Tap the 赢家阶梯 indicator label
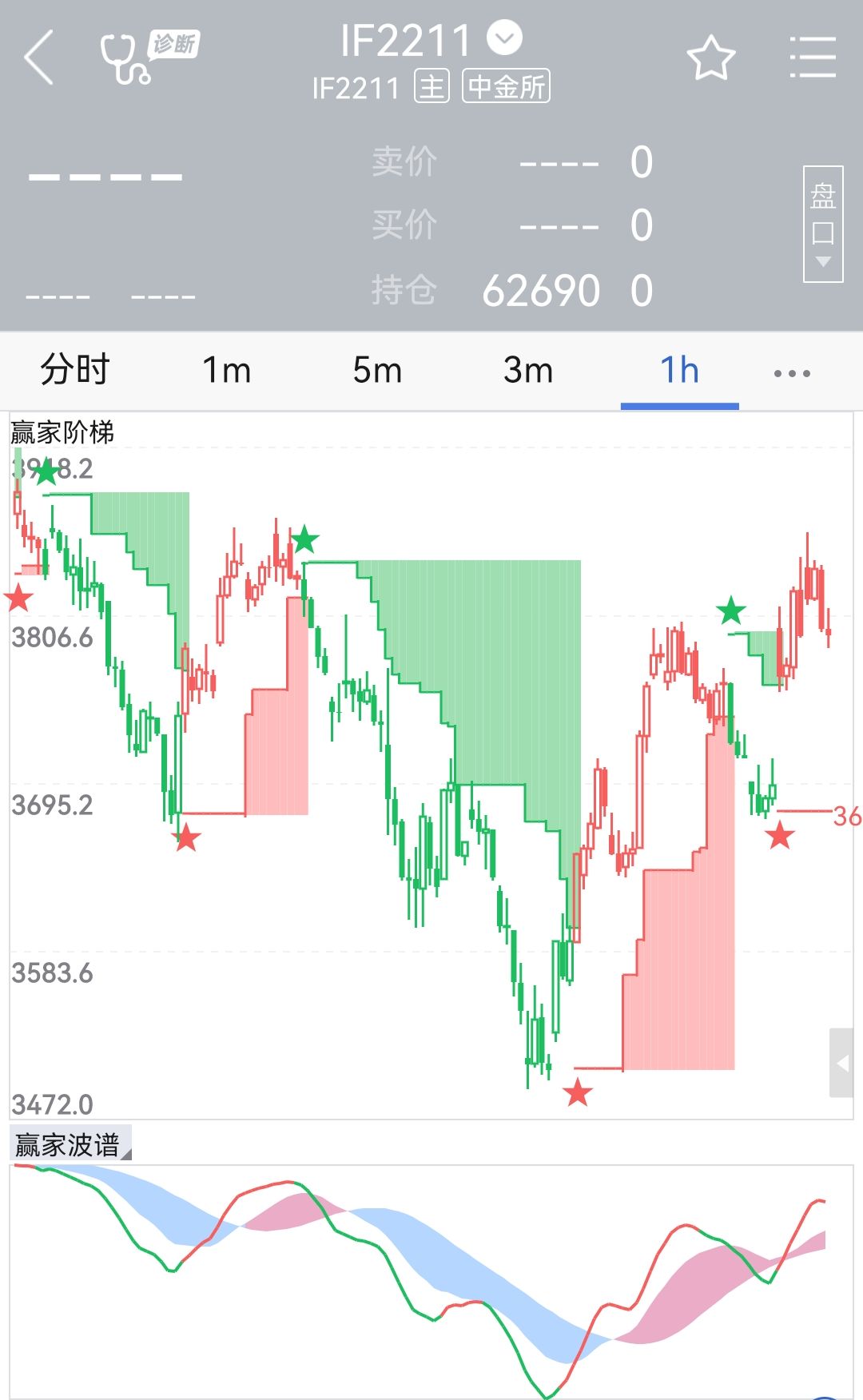The height and width of the screenshot is (1400, 863). pos(62,432)
